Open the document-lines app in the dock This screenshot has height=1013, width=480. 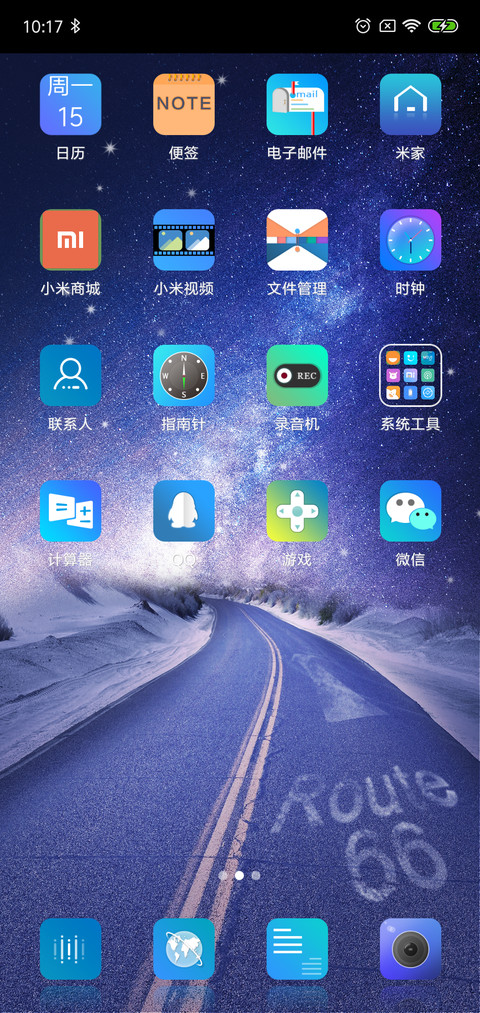click(x=297, y=949)
